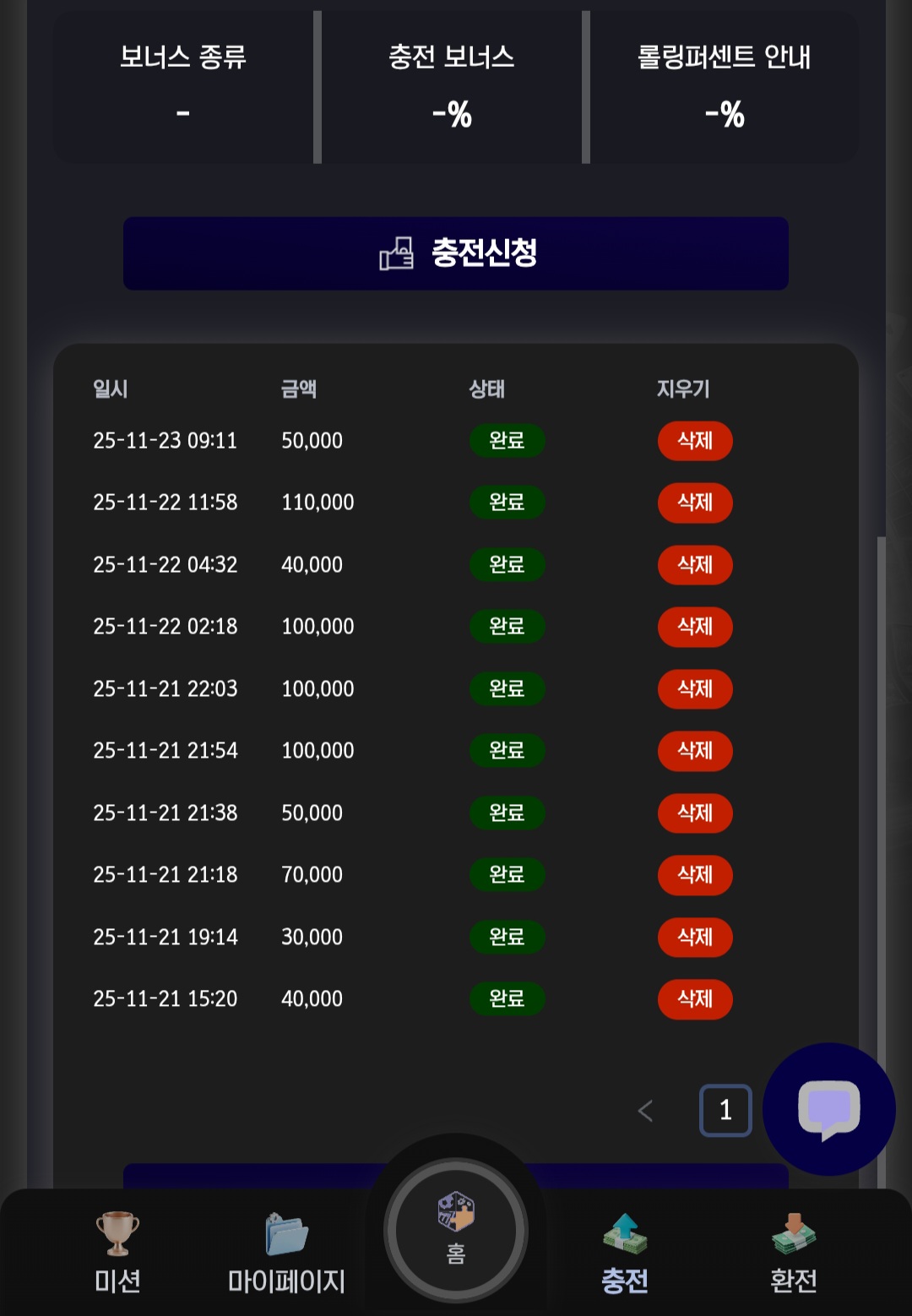The image size is (912, 1316).
Task: Remove the 25-11-21 21:54 record
Action: (x=694, y=751)
